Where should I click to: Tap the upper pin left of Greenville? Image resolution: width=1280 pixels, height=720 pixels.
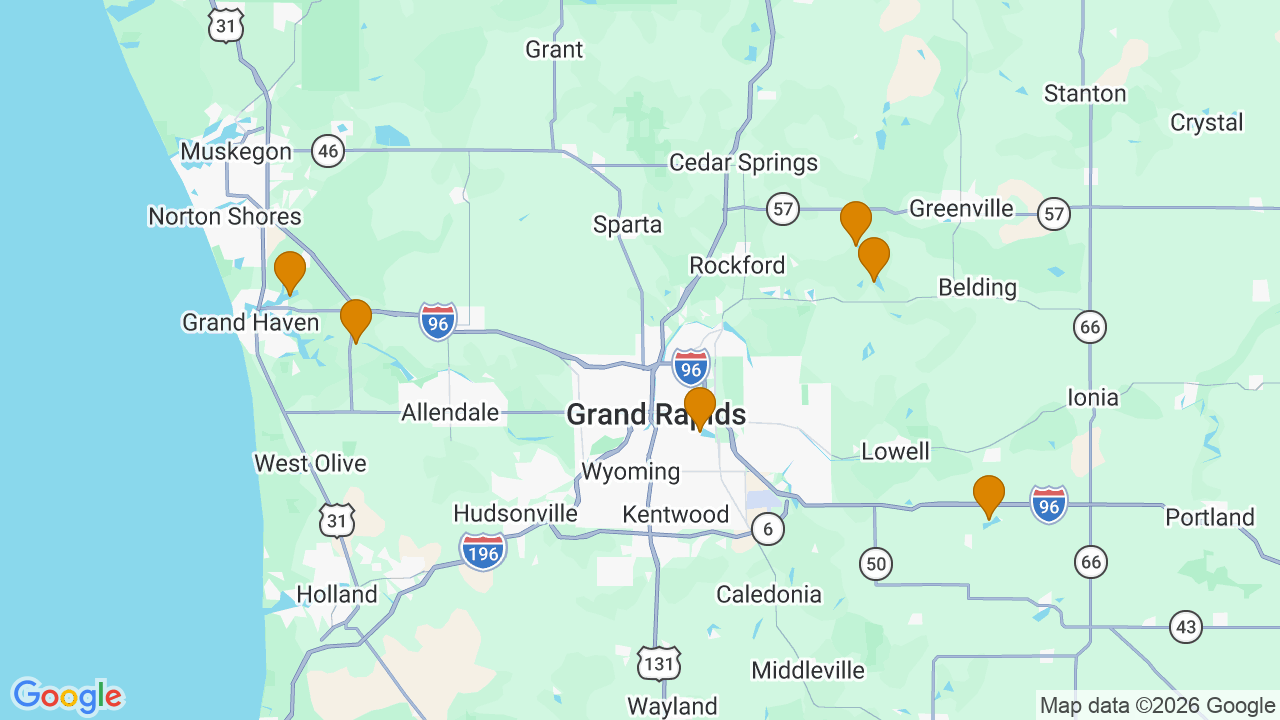click(856, 221)
